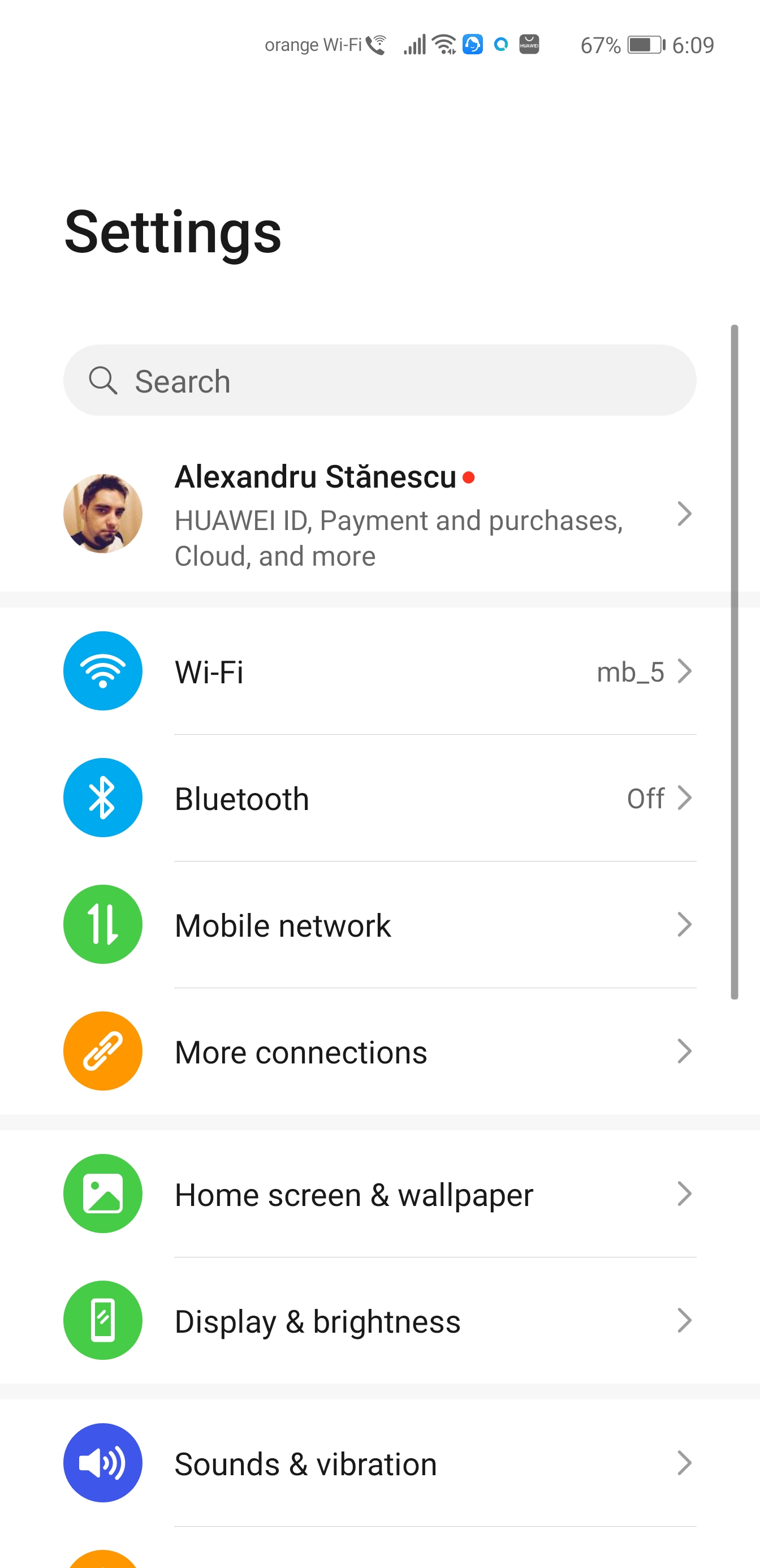Image resolution: width=760 pixels, height=1568 pixels.
Task: Open Sounds & vibration settings
Action: tap(379, 1463)
